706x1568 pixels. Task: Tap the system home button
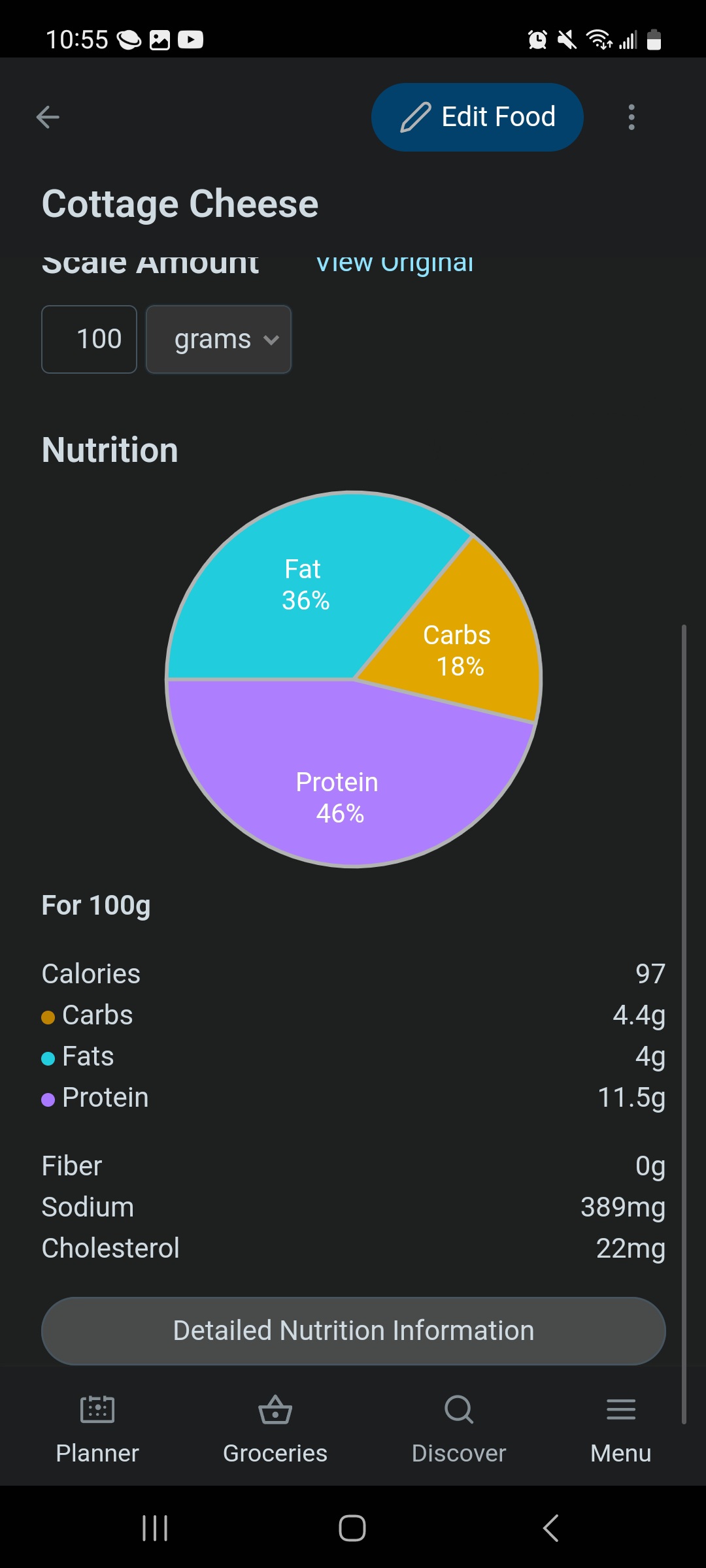352,1527
